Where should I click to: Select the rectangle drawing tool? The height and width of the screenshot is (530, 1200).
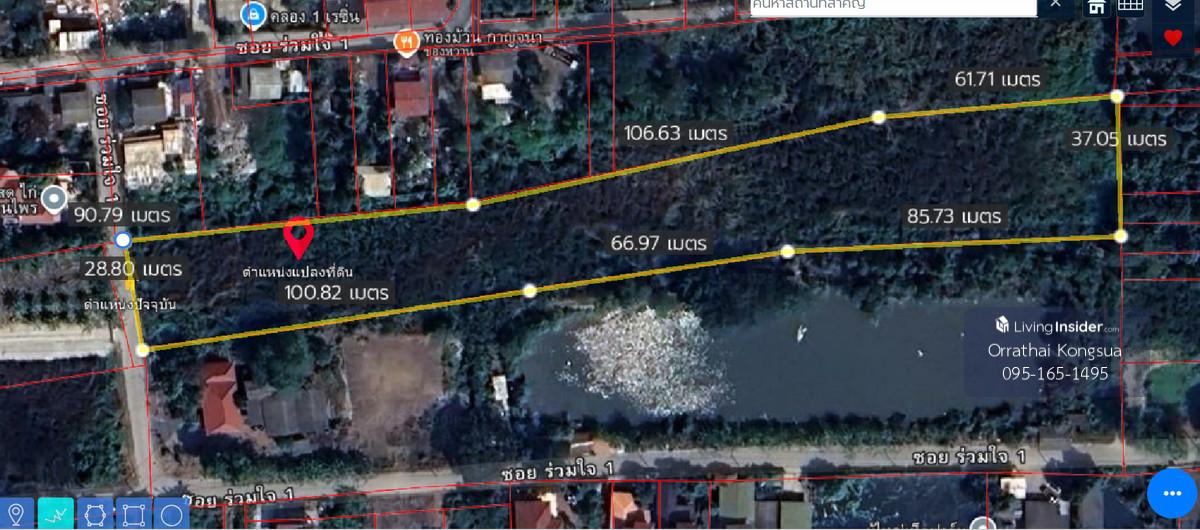click(133, 514)
